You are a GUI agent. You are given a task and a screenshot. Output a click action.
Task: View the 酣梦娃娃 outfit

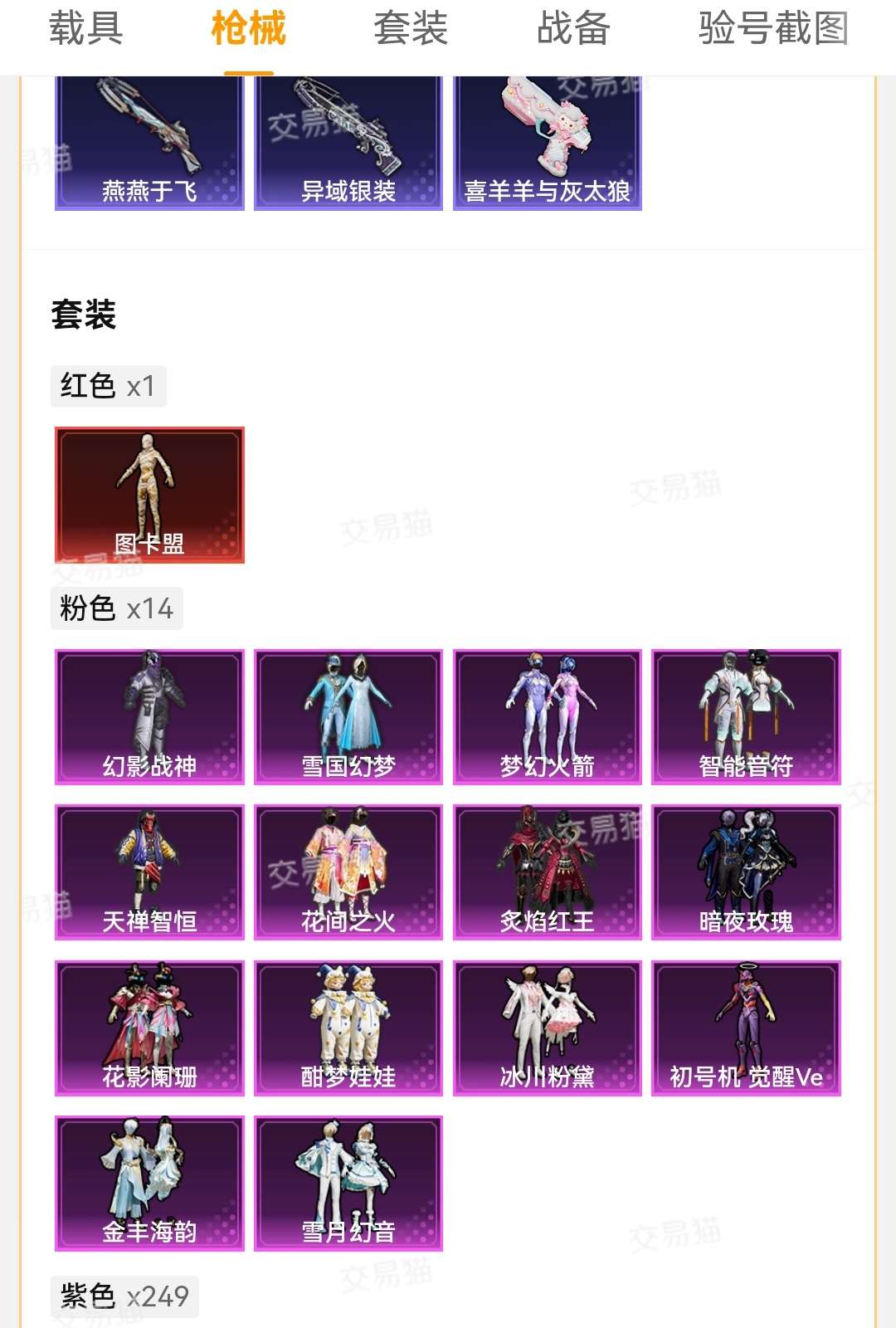pos(348,1028)
